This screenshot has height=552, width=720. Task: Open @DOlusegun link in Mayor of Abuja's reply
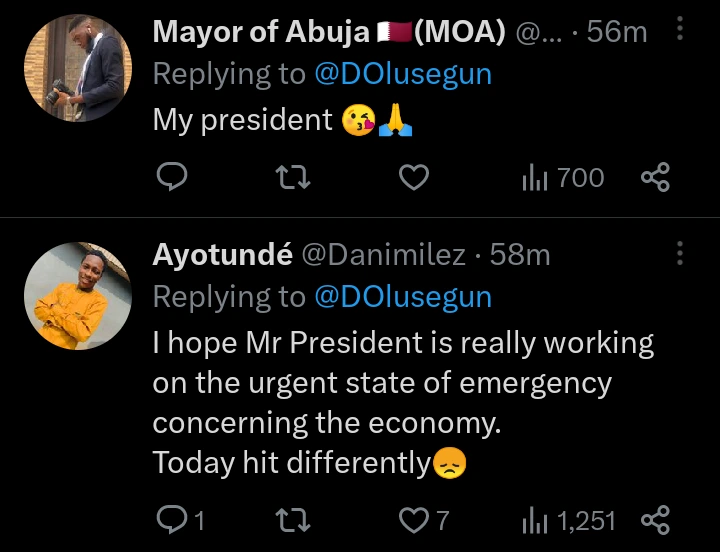pyautogui.click(x=402, y=75)
